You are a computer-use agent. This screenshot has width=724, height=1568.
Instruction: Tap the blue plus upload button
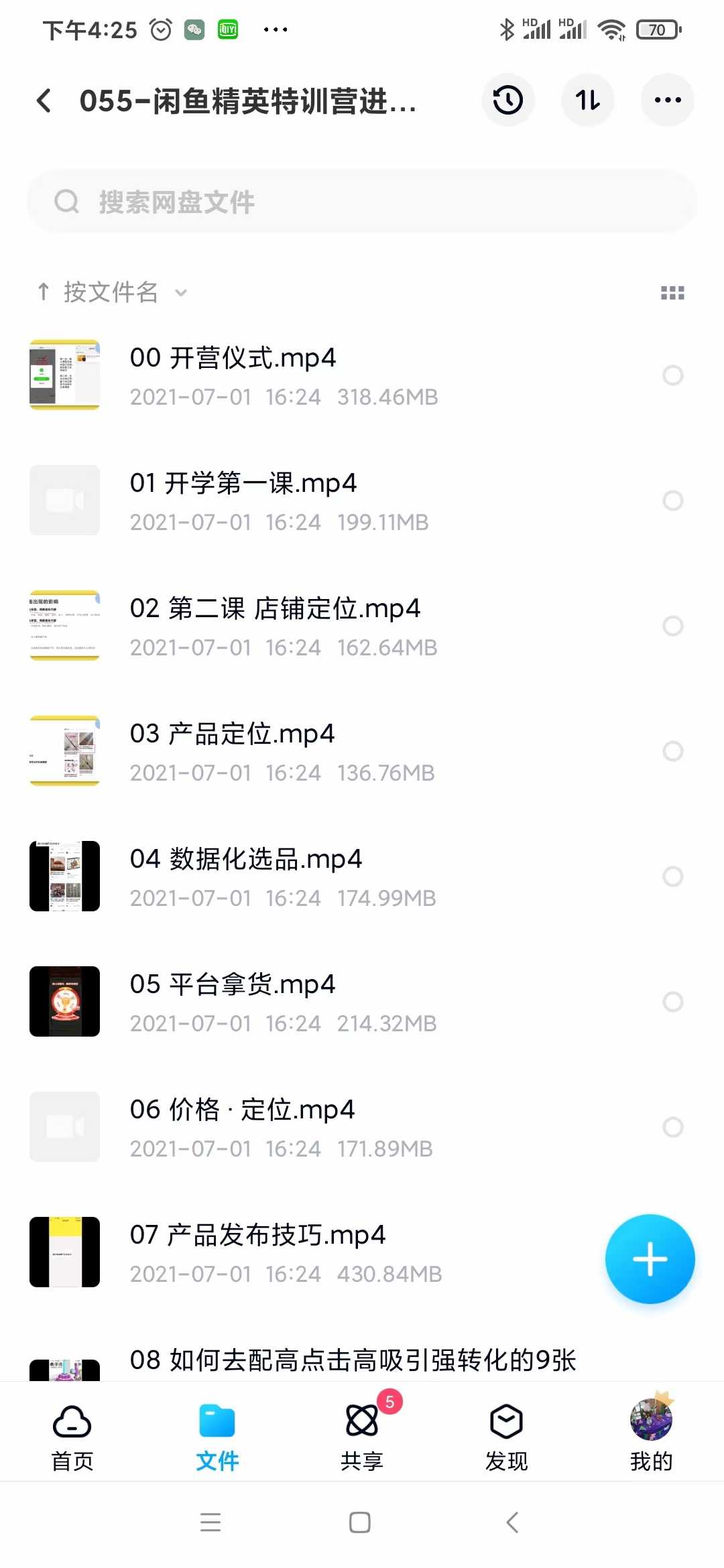pos(650,1259)
